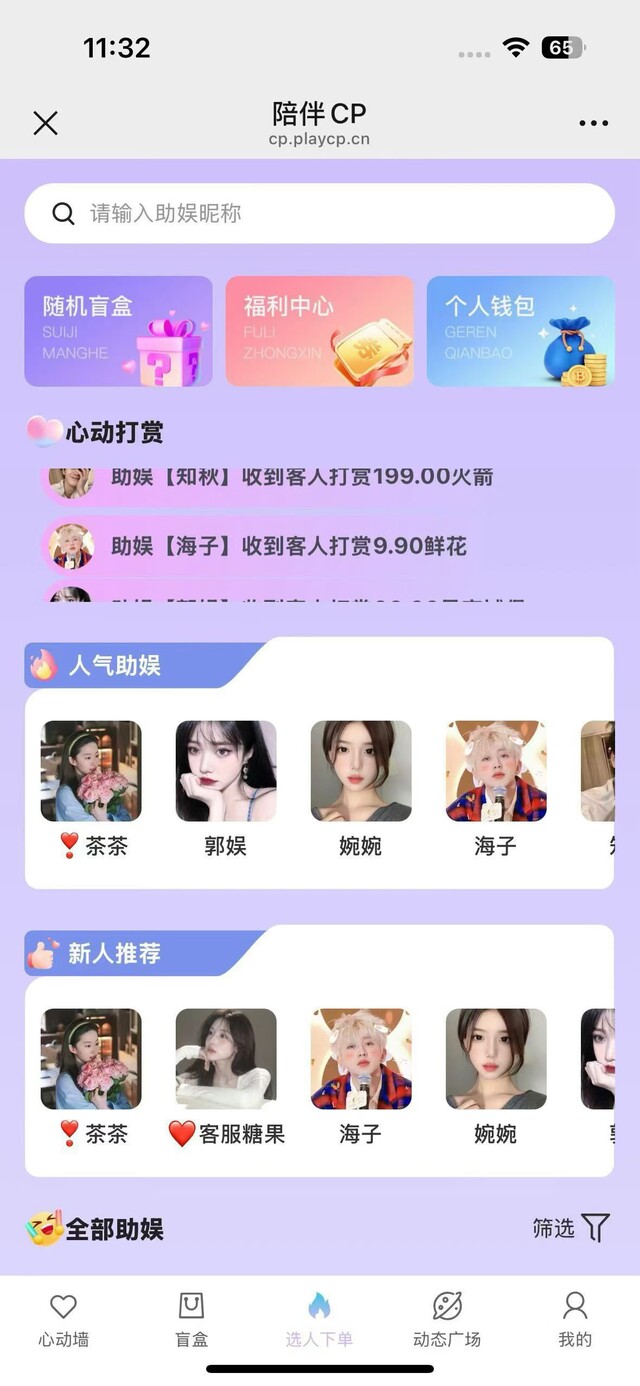This screenshot has width=640, height=1386.
Task: Open the 个人钱包 card
Action: coord(520,331)
